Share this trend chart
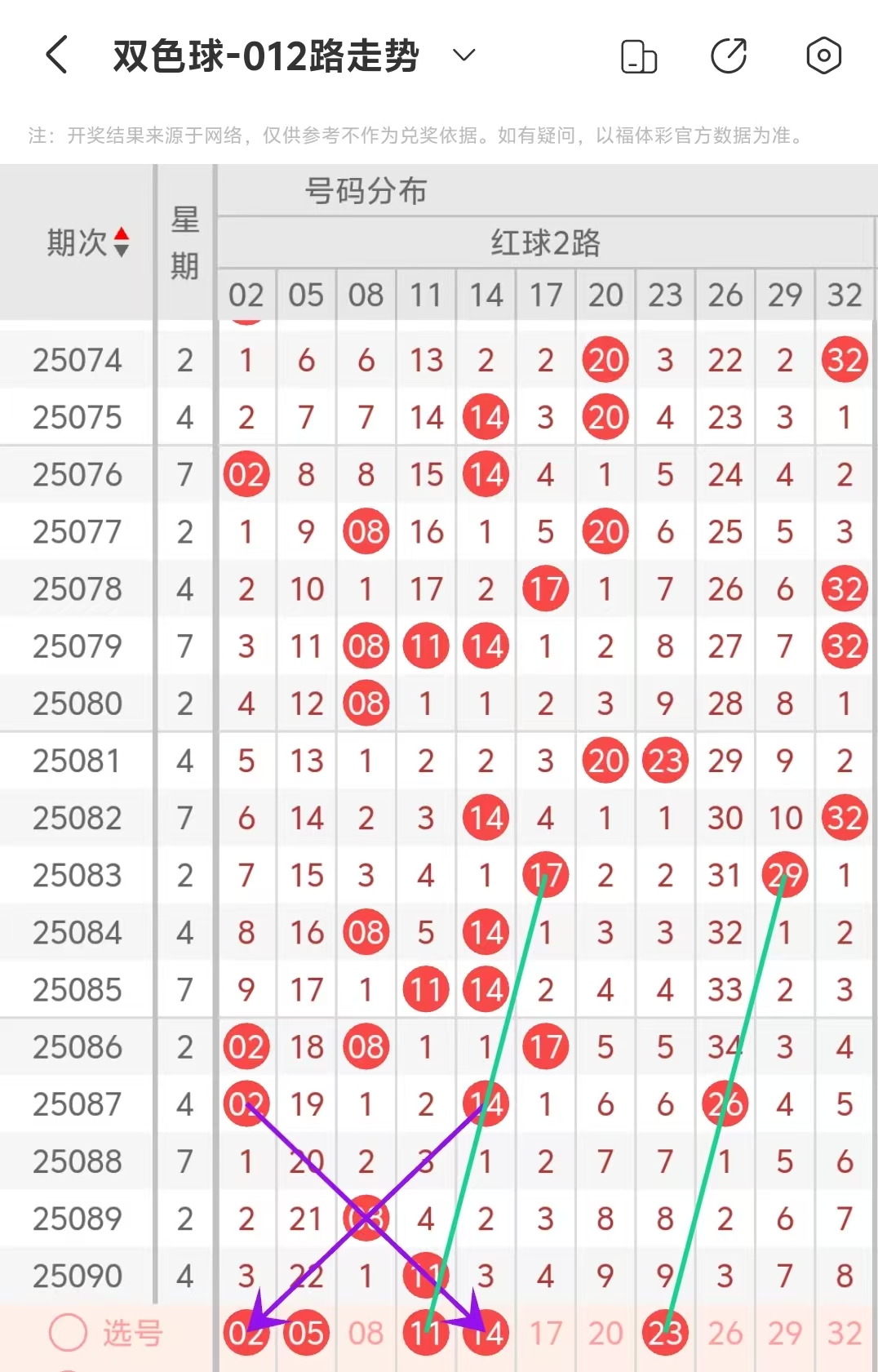The height and width of the screenshot is (1372, 878). point(729,56)
